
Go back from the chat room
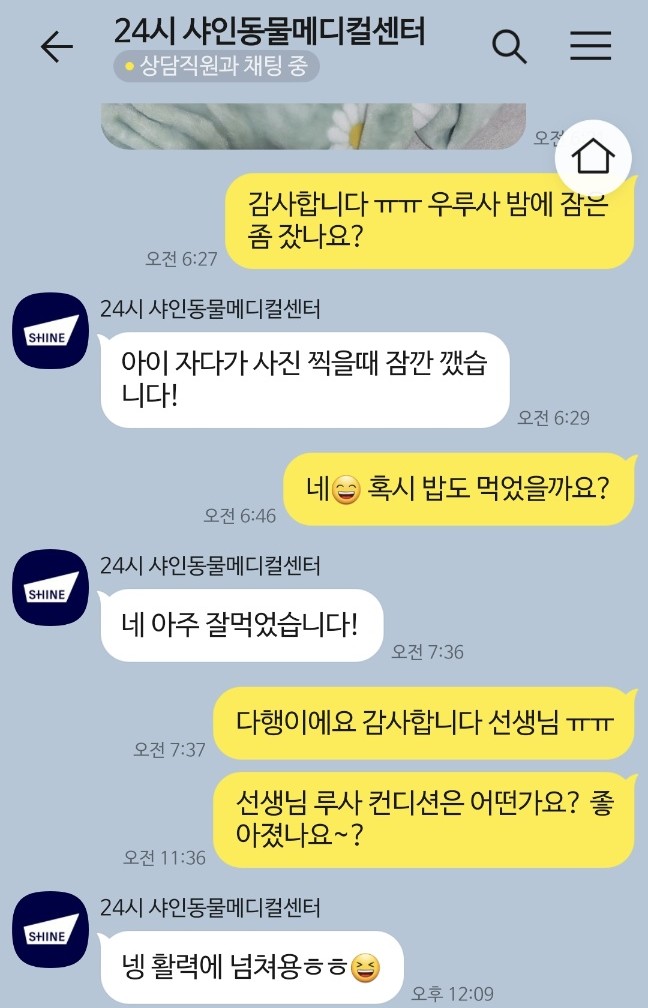pos(56,47)
